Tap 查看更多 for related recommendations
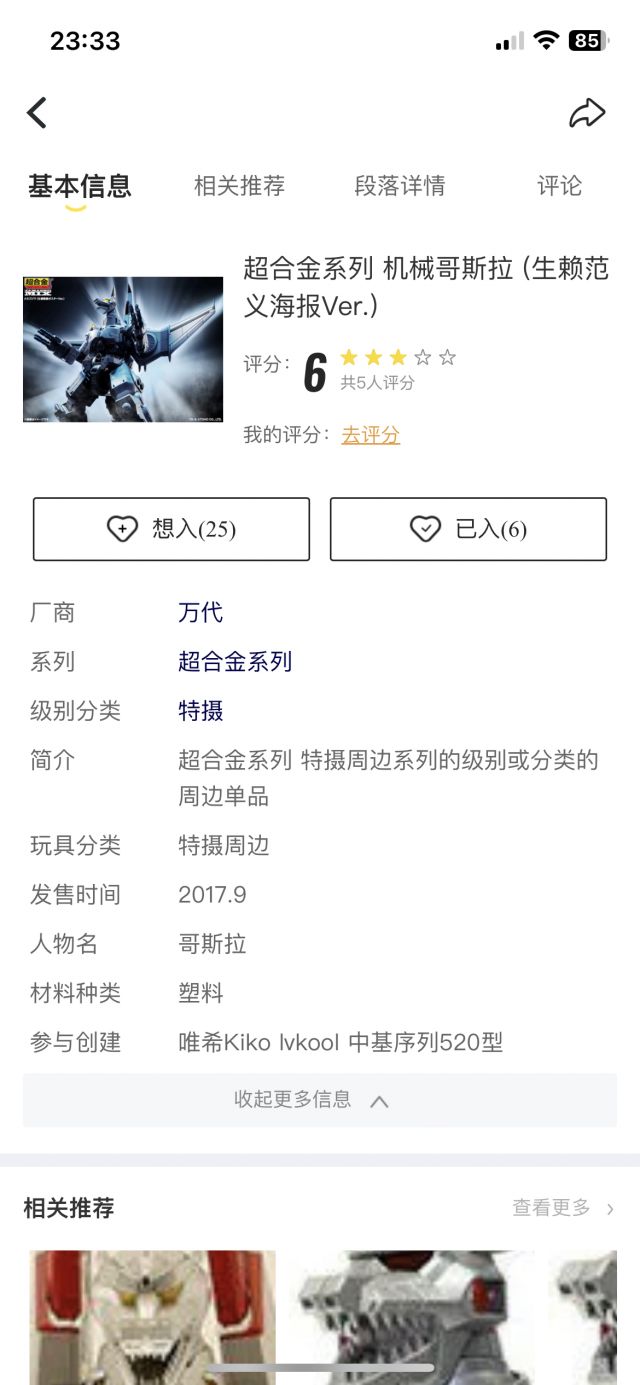The height and width of the screenshot is (1385, 640). [x=562, y=1208]
